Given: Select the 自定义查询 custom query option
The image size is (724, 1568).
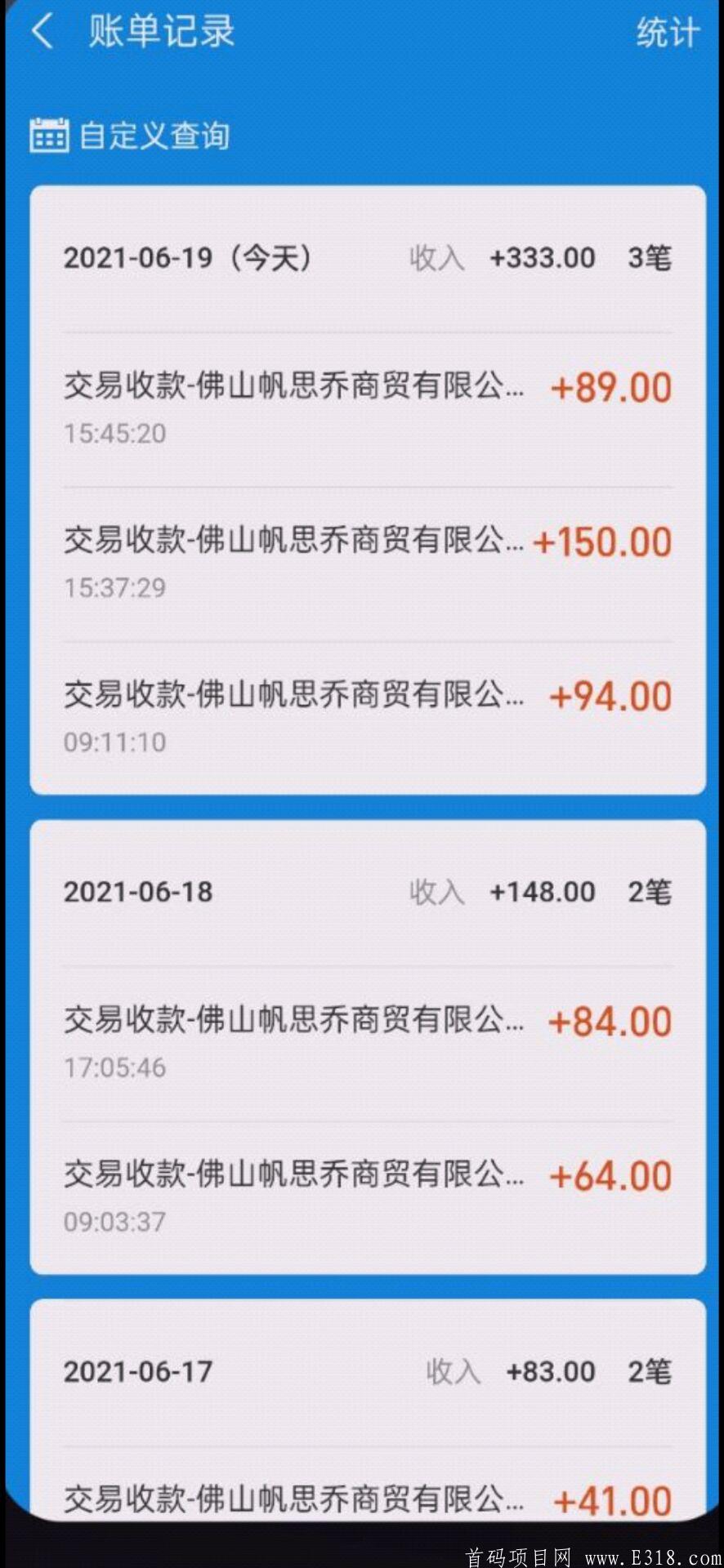Looking at the screenshot, I should click(x=153, y=137).
